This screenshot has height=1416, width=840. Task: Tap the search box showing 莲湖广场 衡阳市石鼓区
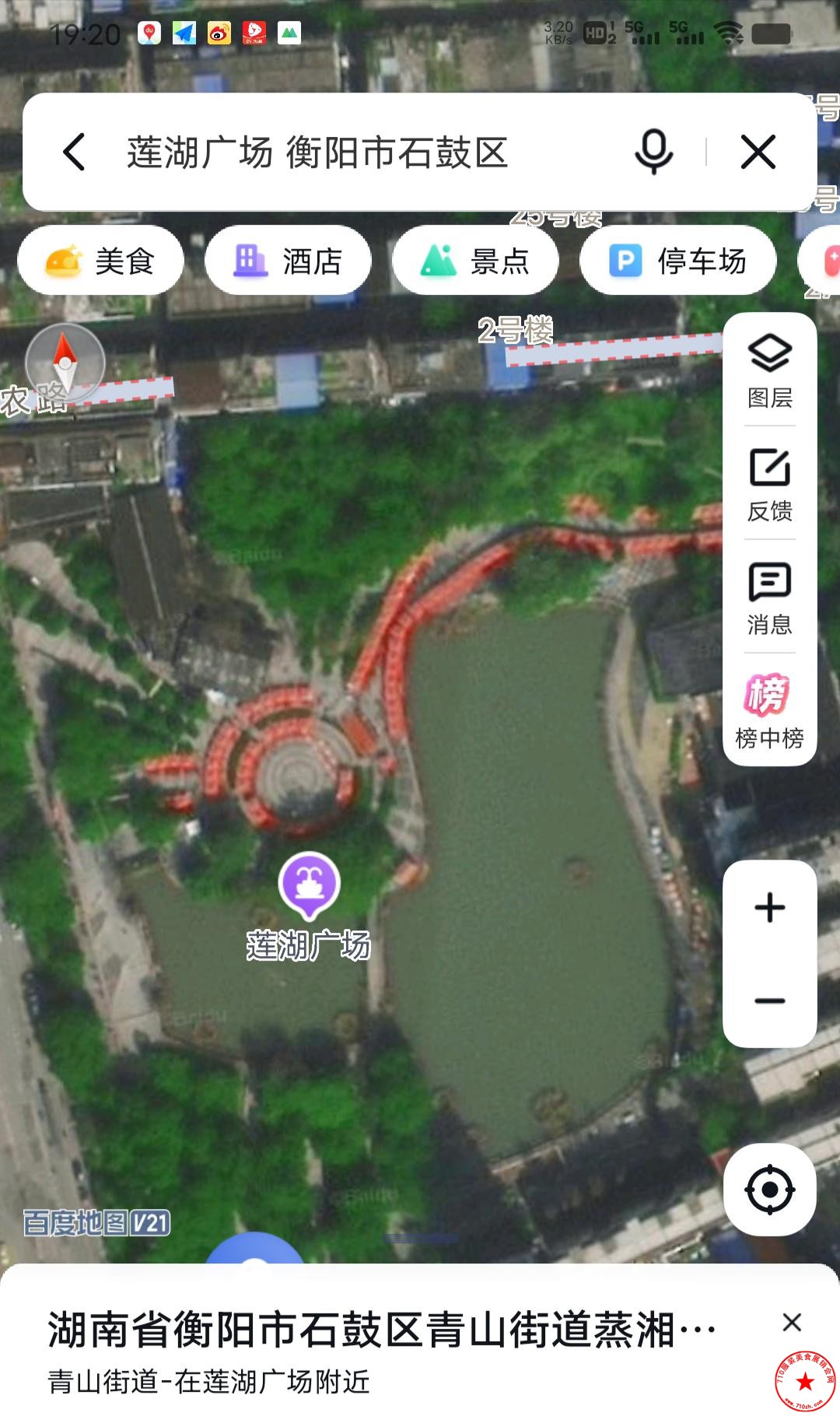[x=350, y=152]
